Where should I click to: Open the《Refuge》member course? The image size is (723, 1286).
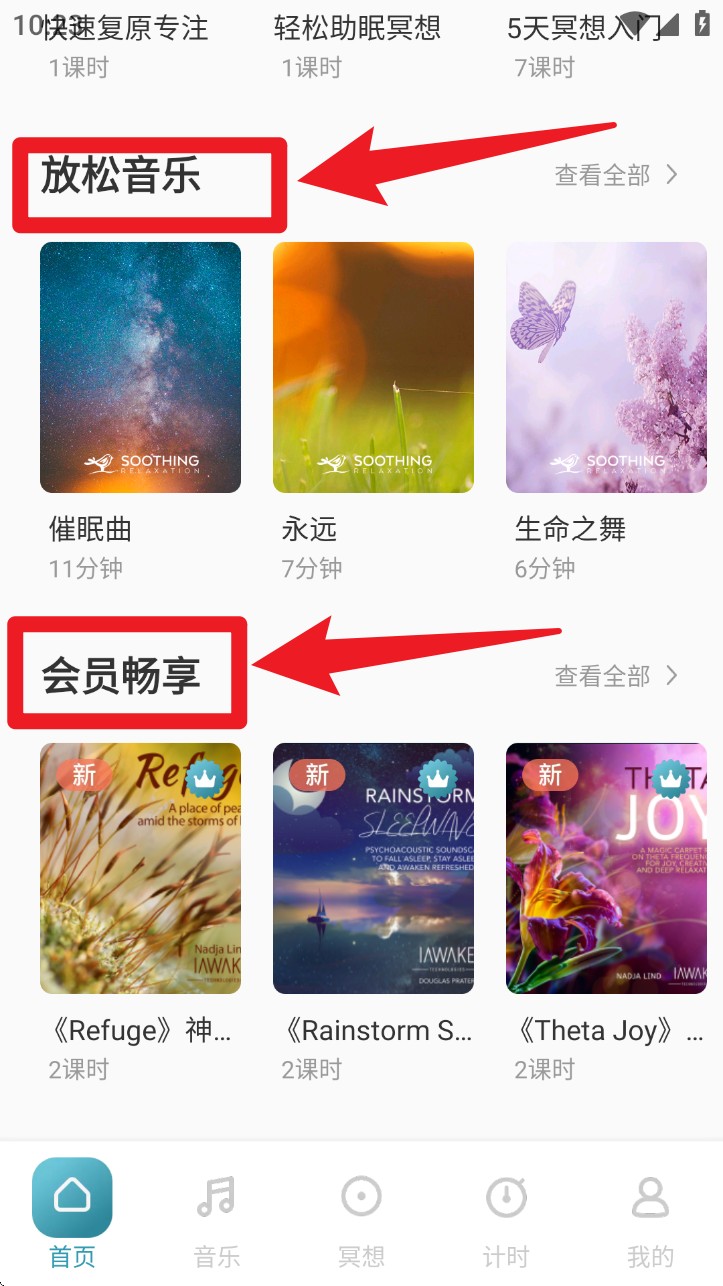(140, 868)
